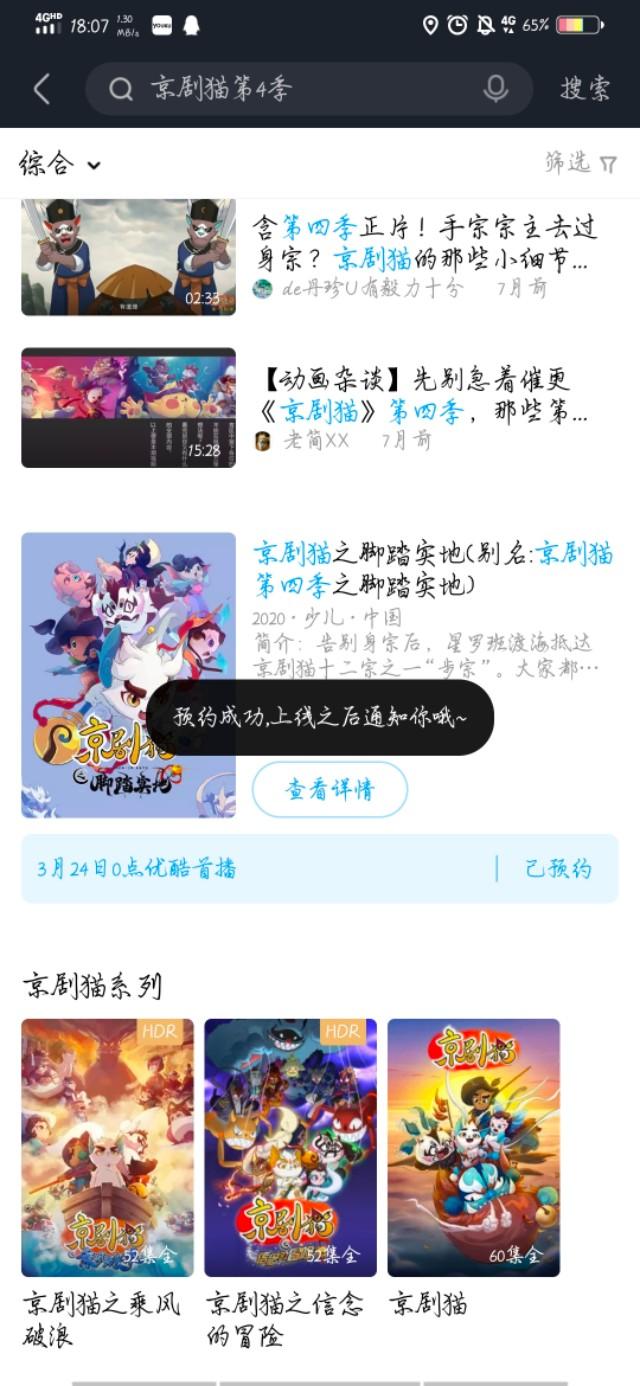Open 京剧猫之信念的冒险 from the series
Image resolution: width=640 pixels, height=1386 pixels.
coord(291,1147)
